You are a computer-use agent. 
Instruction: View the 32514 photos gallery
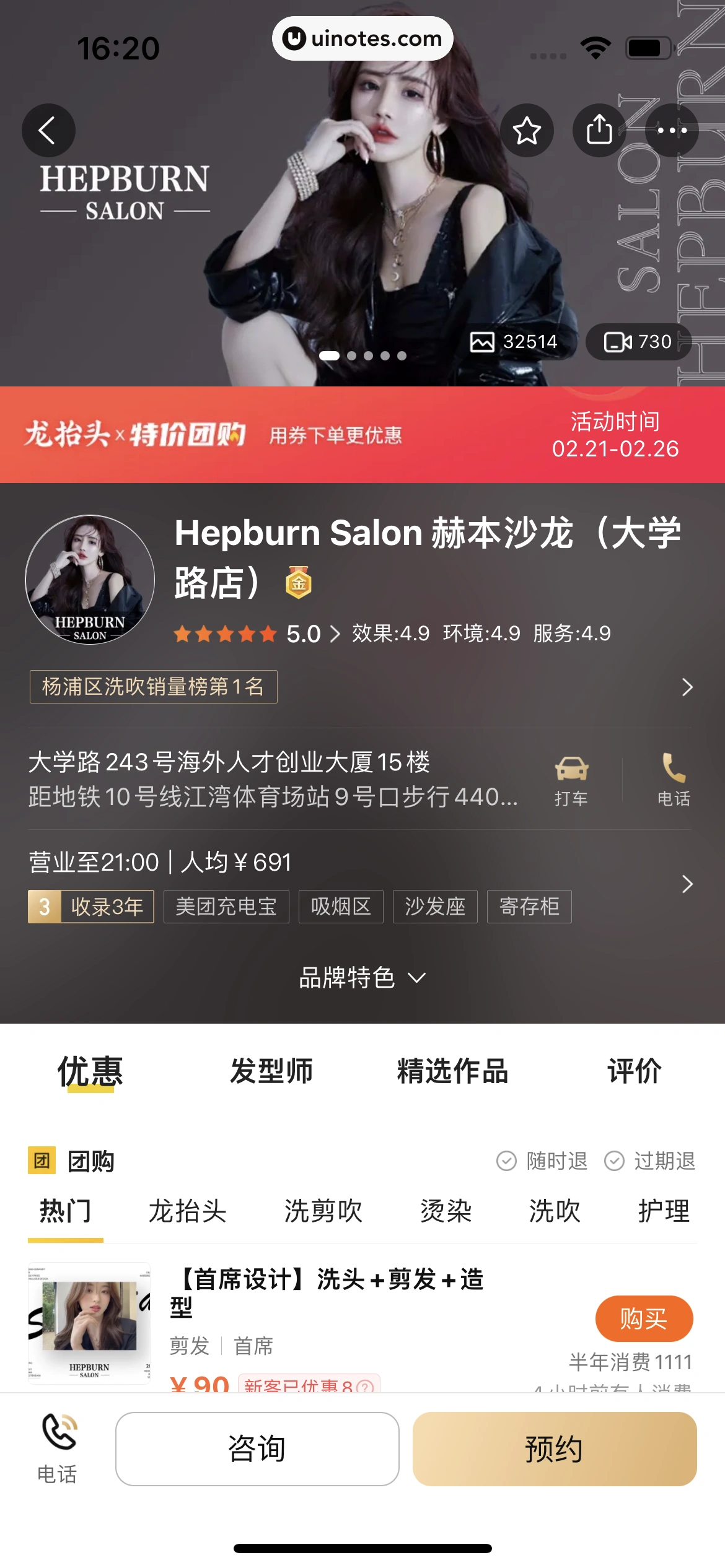tap(514, 342)
